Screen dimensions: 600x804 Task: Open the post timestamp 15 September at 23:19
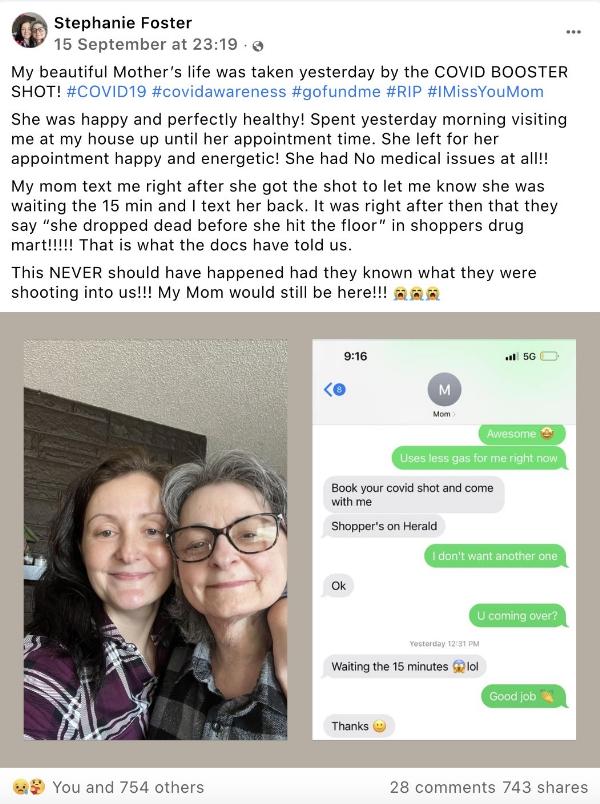145,44
